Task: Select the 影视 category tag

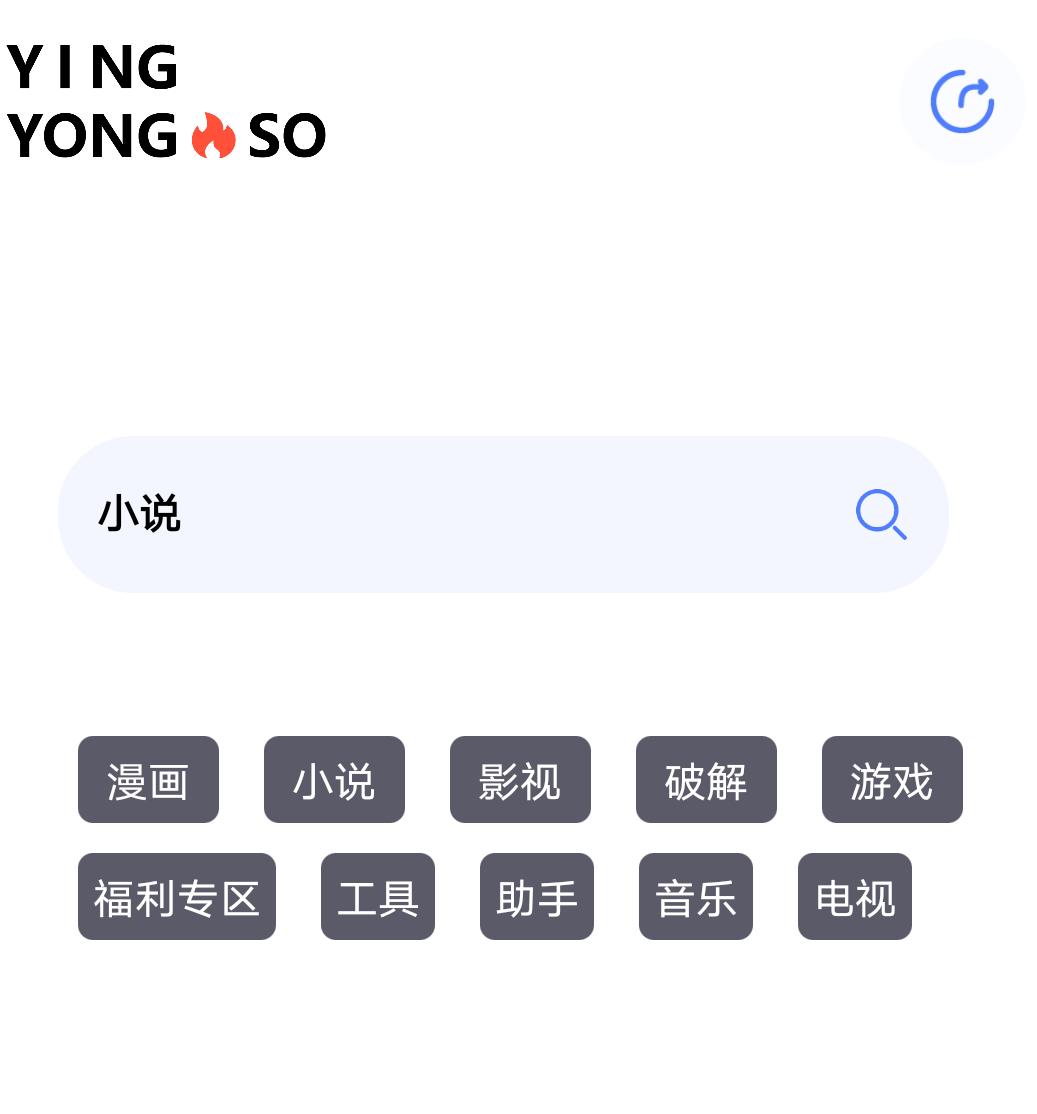Action: [520, 780]
